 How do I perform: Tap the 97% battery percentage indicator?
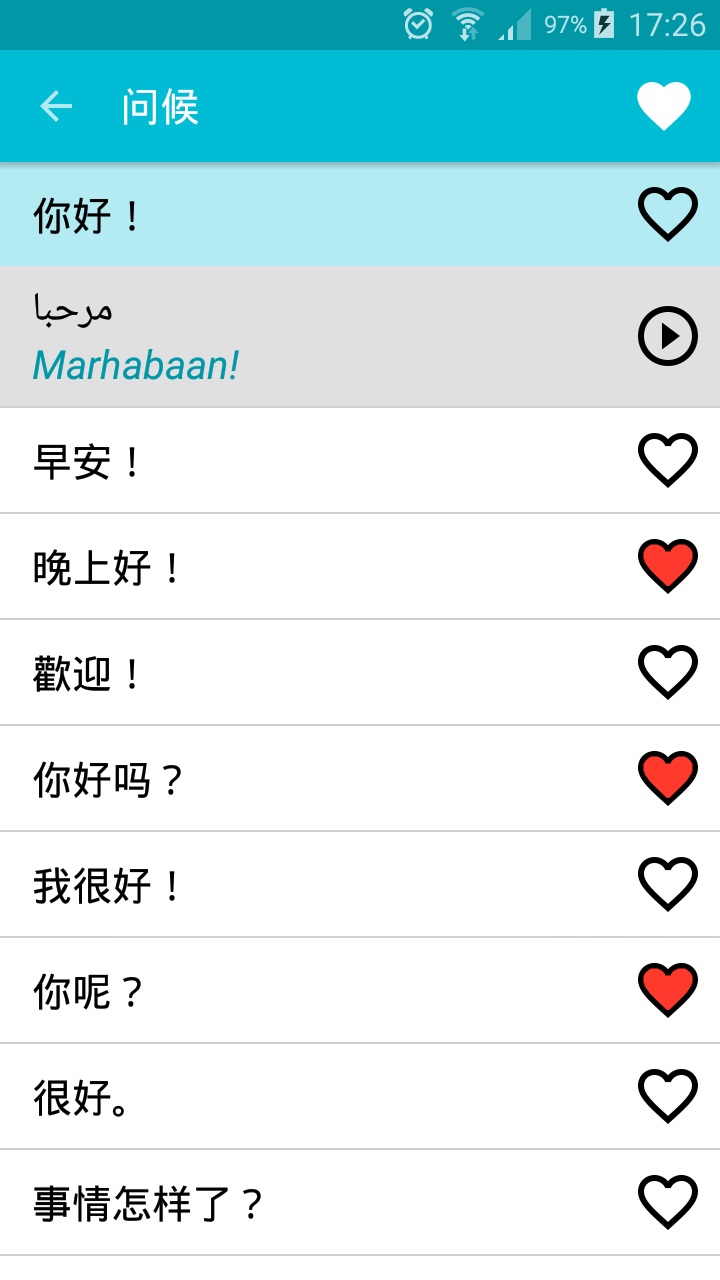(x=562, y=24)
